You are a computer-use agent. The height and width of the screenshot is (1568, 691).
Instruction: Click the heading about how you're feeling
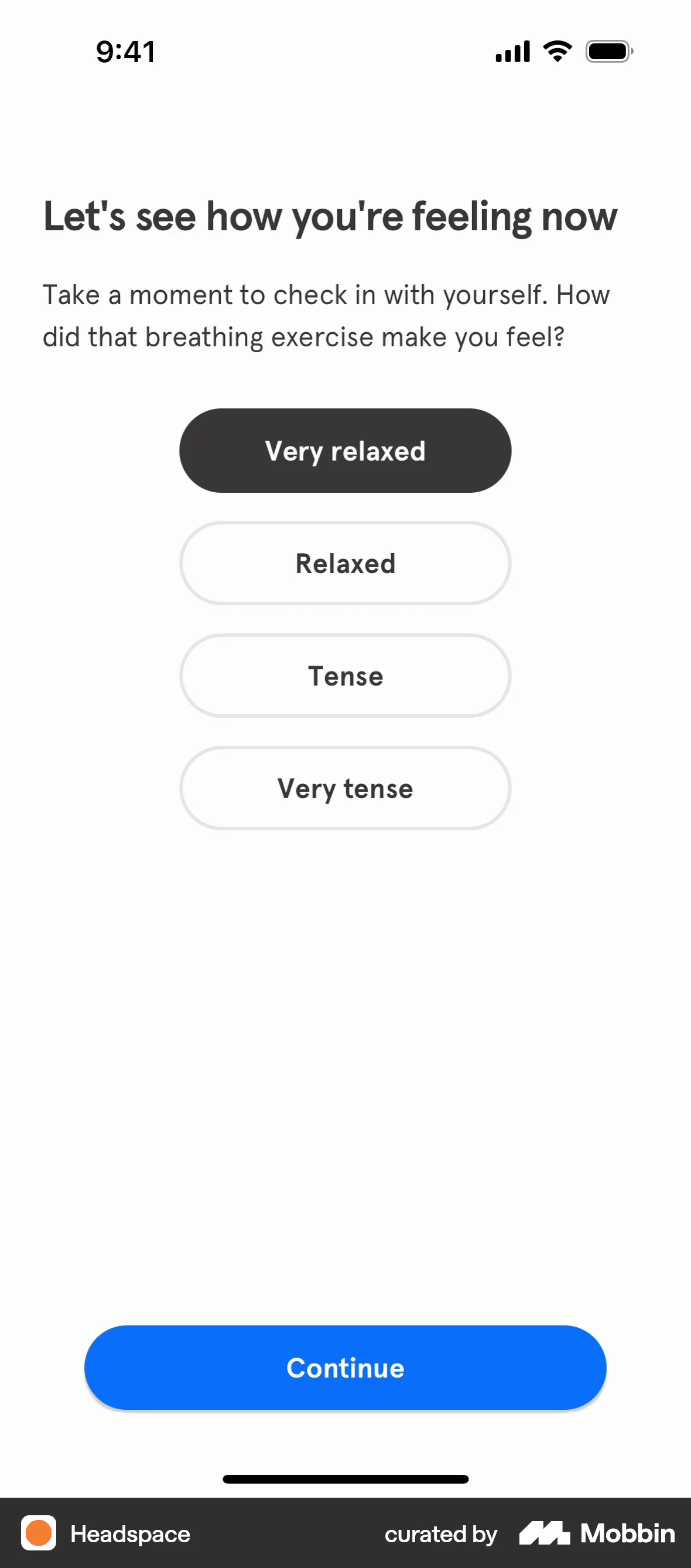[330, 217]
